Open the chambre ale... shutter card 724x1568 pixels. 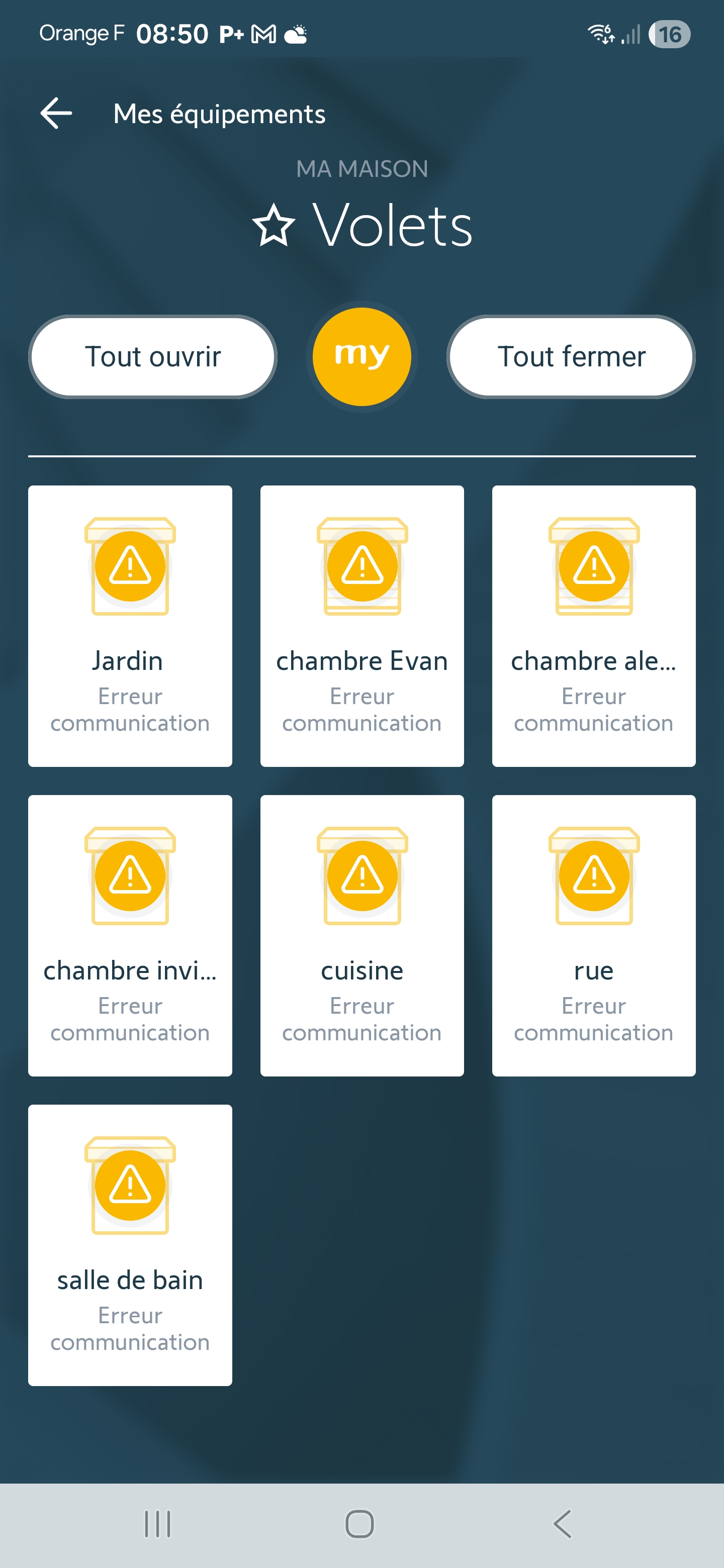[x=594, y=625]
